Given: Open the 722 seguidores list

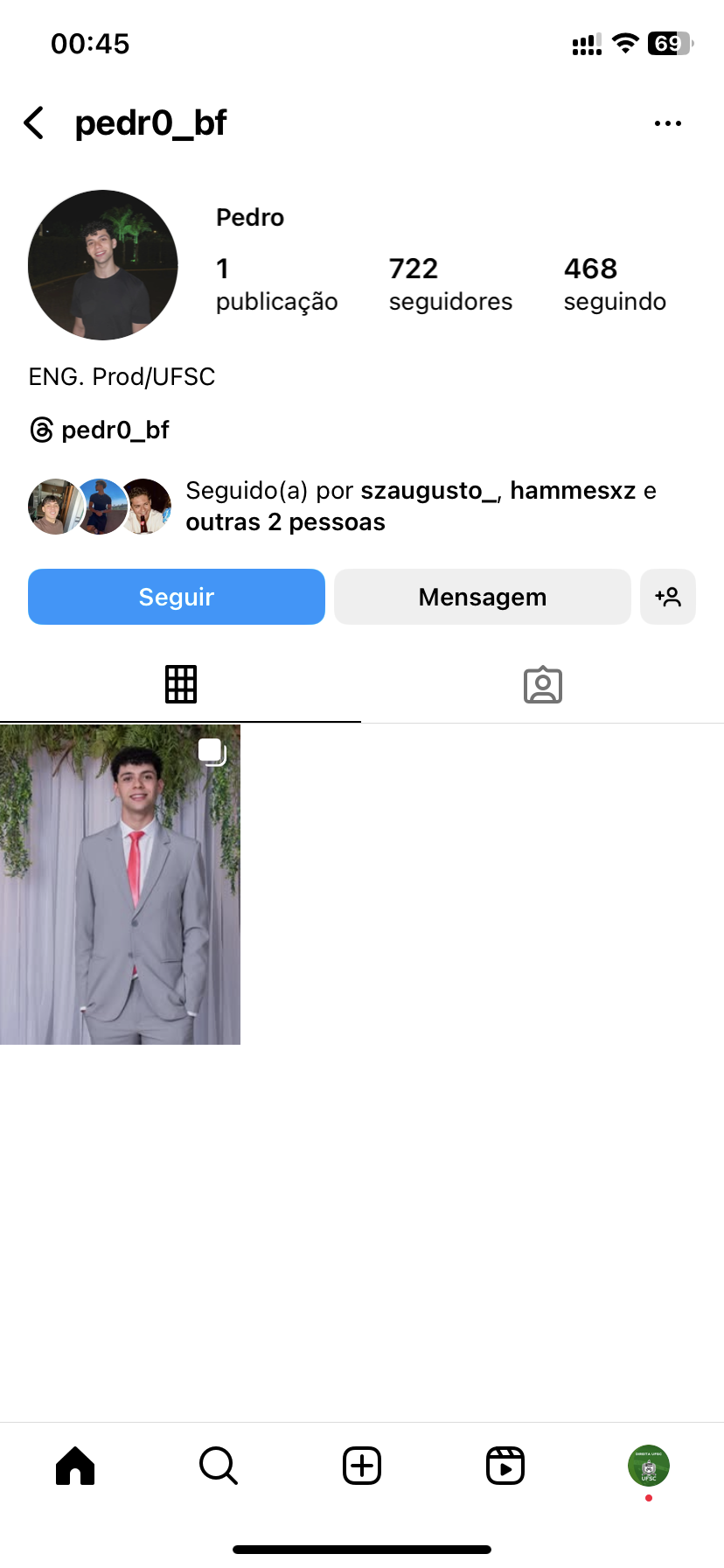Looking at the screenshot, I should [x=449, y=283].
